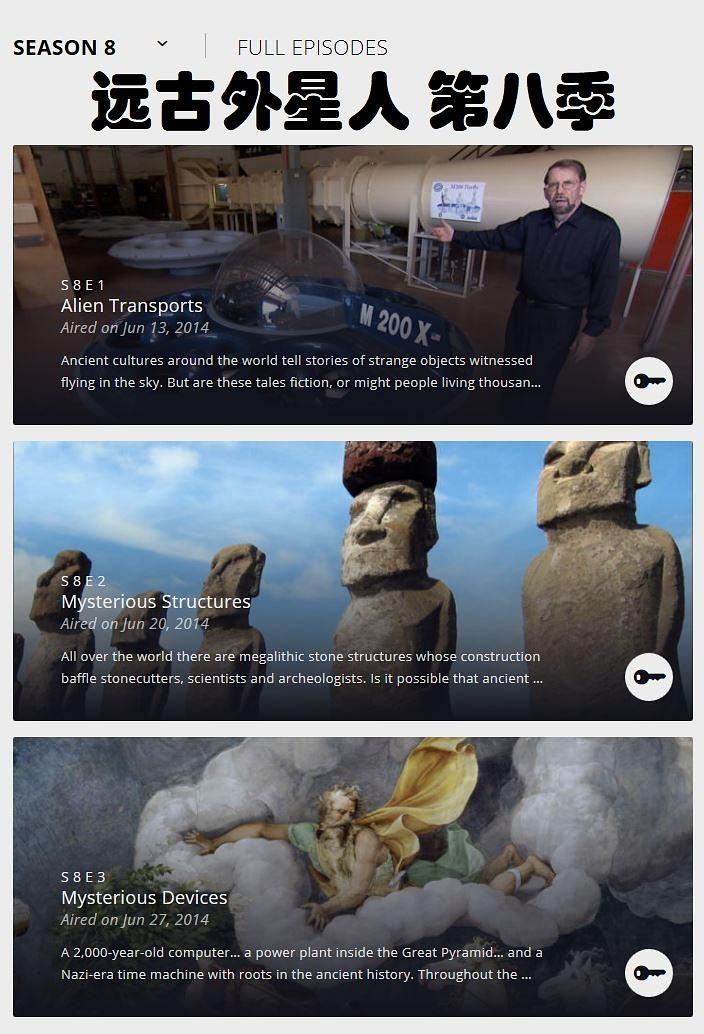Tap the key icon on Mysterious Devices
Viewport: 704px width, 1034px height.
coord(648,973)
